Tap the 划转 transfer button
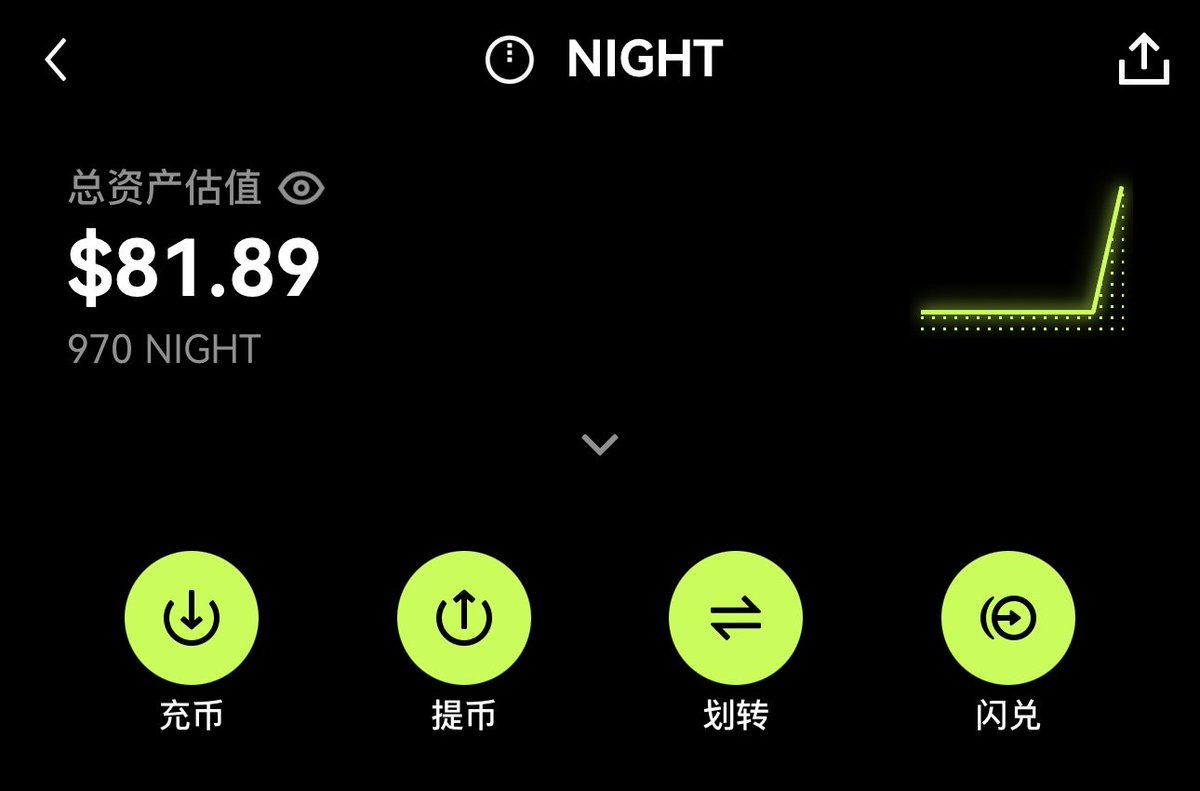Viewport: 1200px width, 791px height. (x=735, y=618)
